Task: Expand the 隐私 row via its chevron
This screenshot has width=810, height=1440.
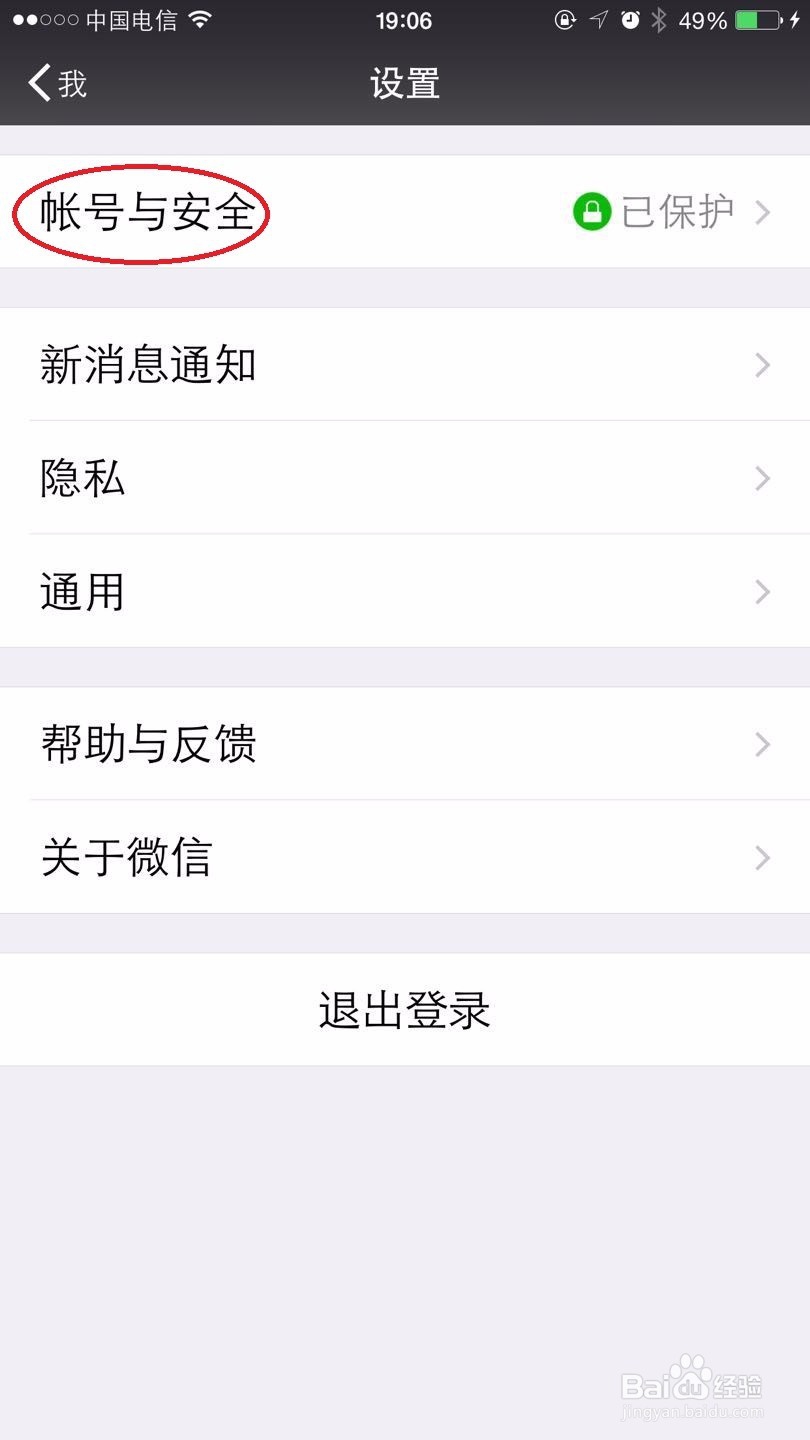Action: 761,479
